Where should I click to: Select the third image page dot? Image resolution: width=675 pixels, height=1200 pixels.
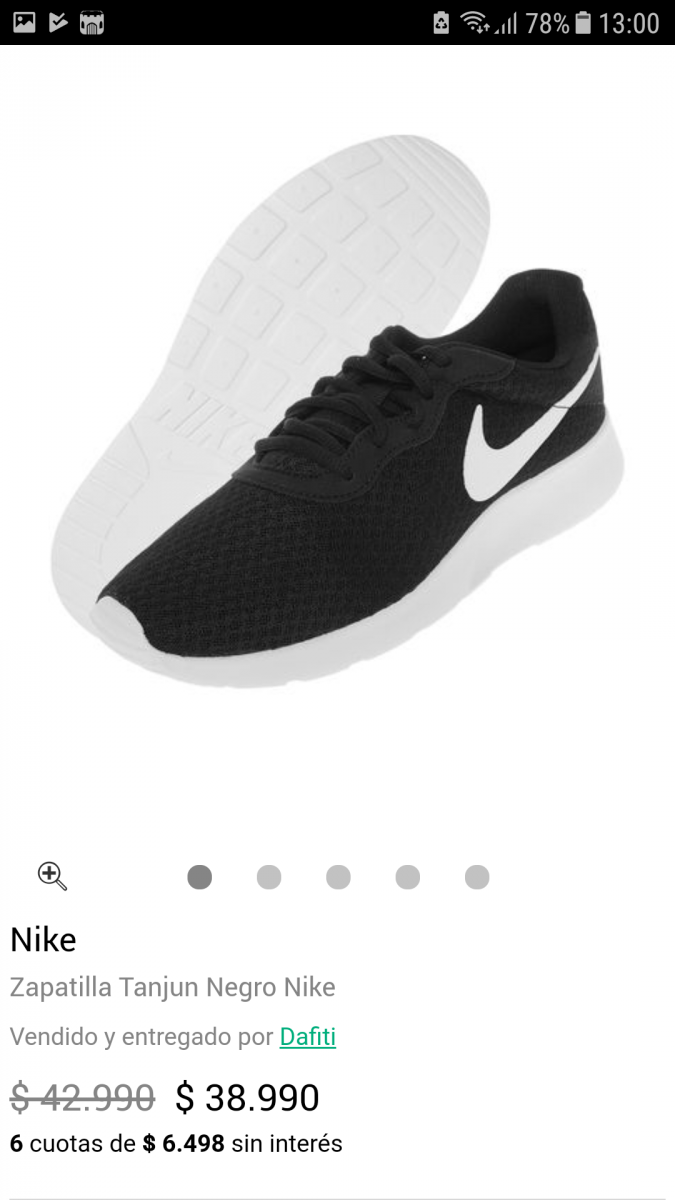click(x=338, y=877)
